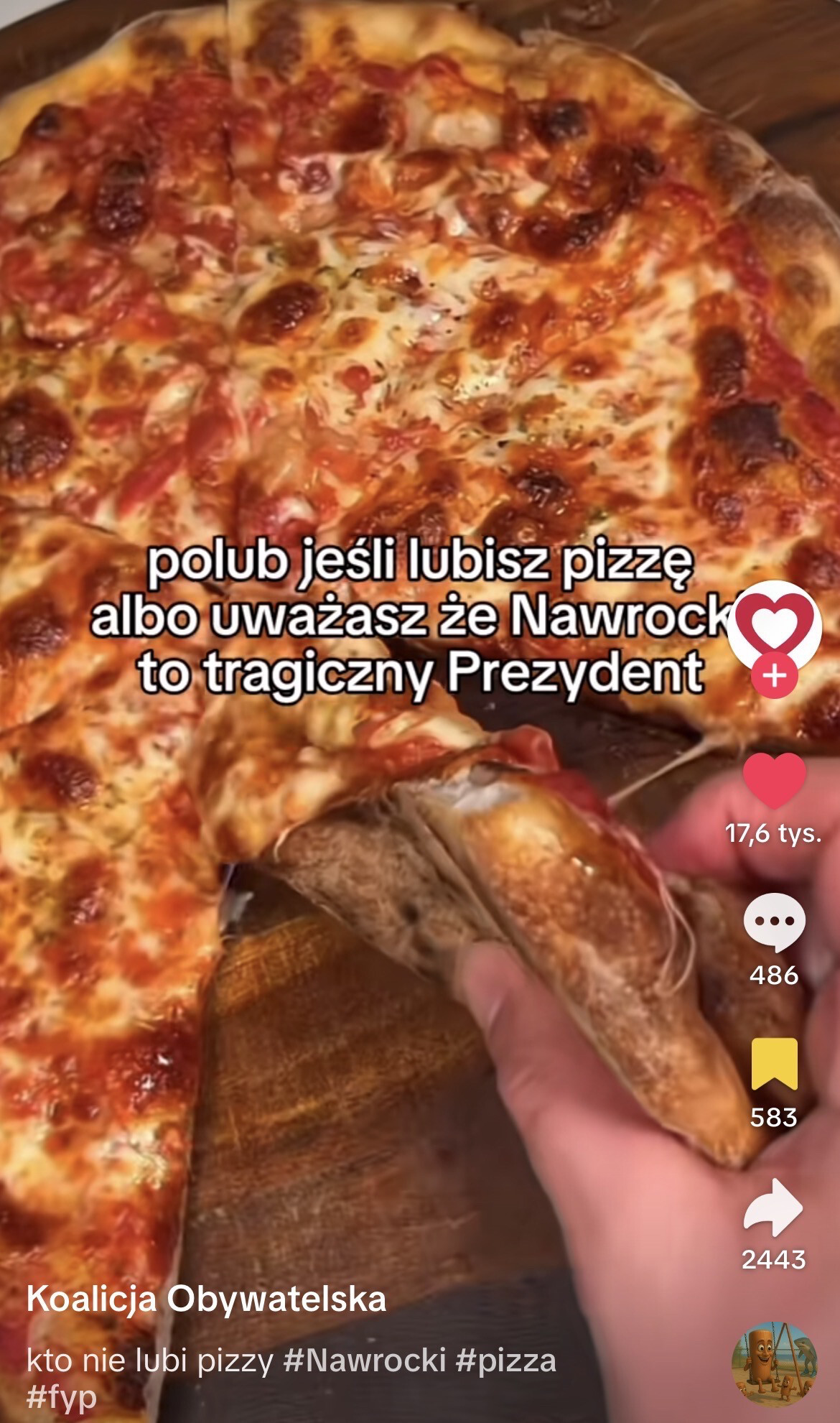Like this pizza video

(x=774, y=781)
